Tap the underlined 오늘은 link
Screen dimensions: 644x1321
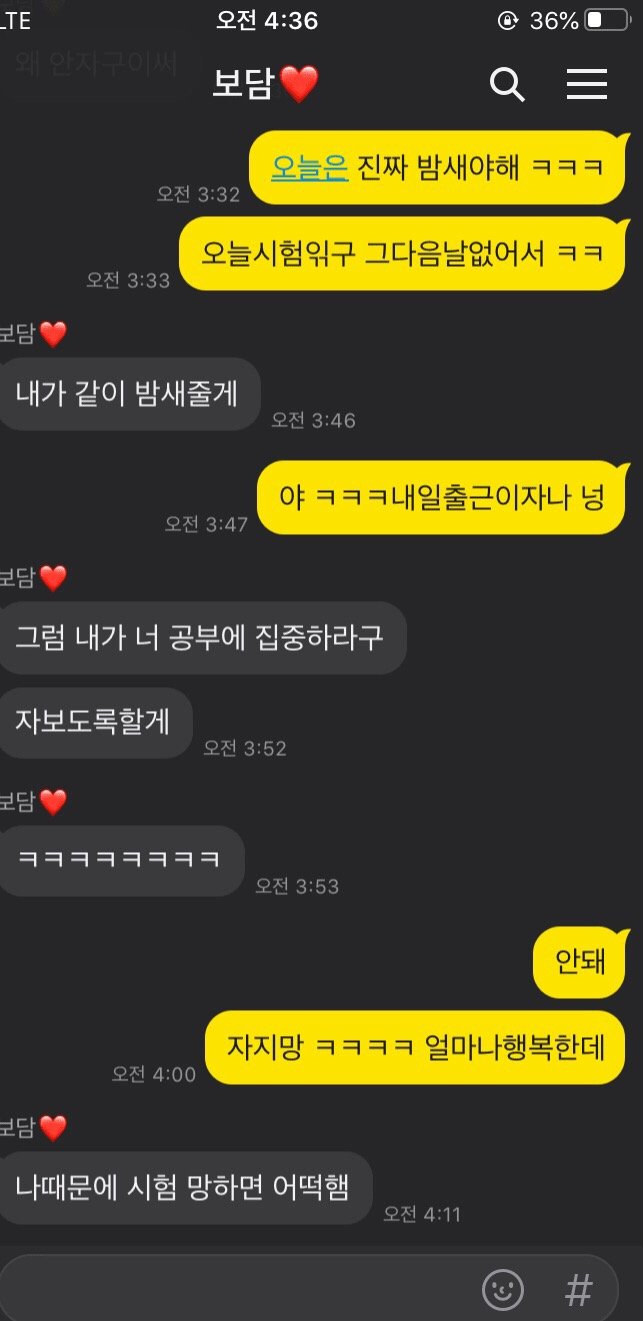[309, 167]
